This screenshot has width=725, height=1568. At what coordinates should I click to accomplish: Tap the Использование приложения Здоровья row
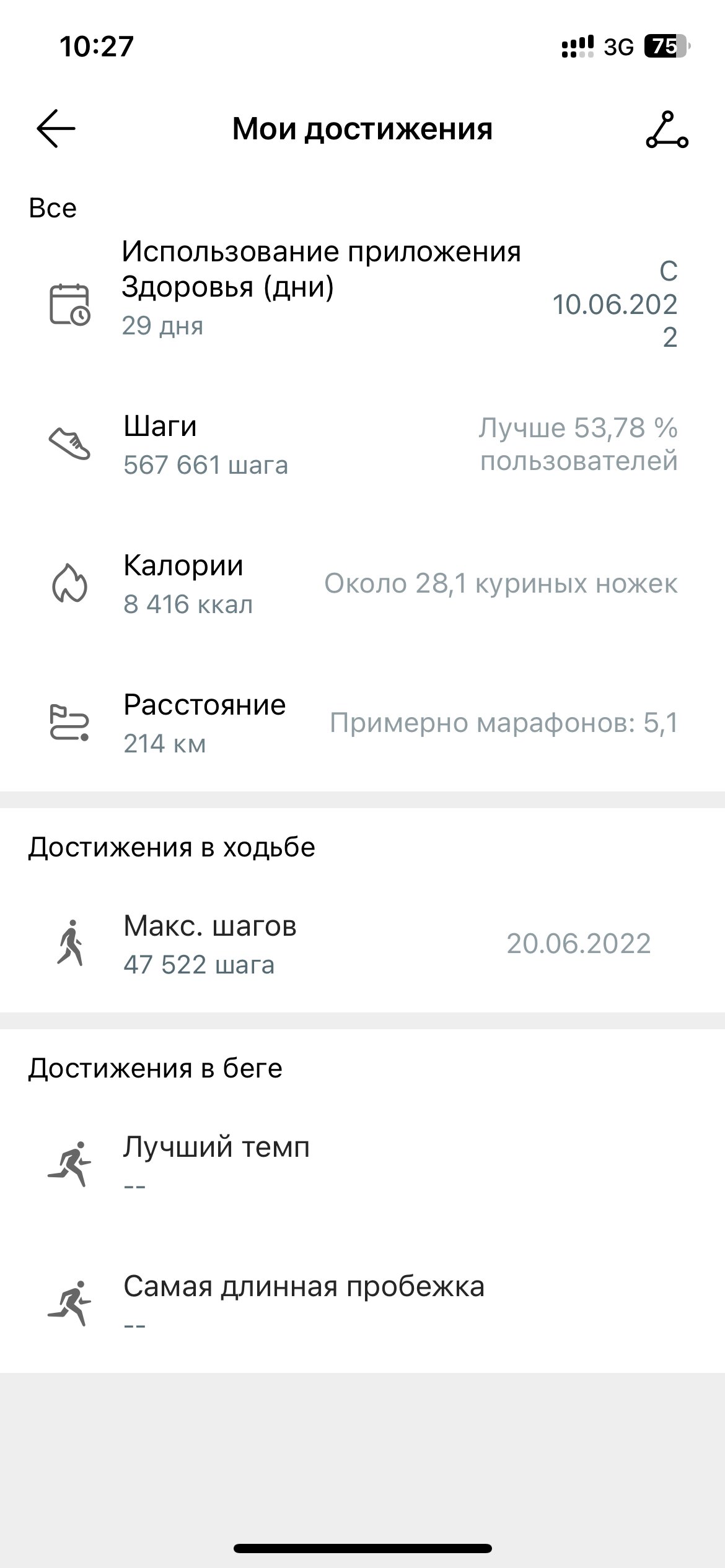click(362, 303)
